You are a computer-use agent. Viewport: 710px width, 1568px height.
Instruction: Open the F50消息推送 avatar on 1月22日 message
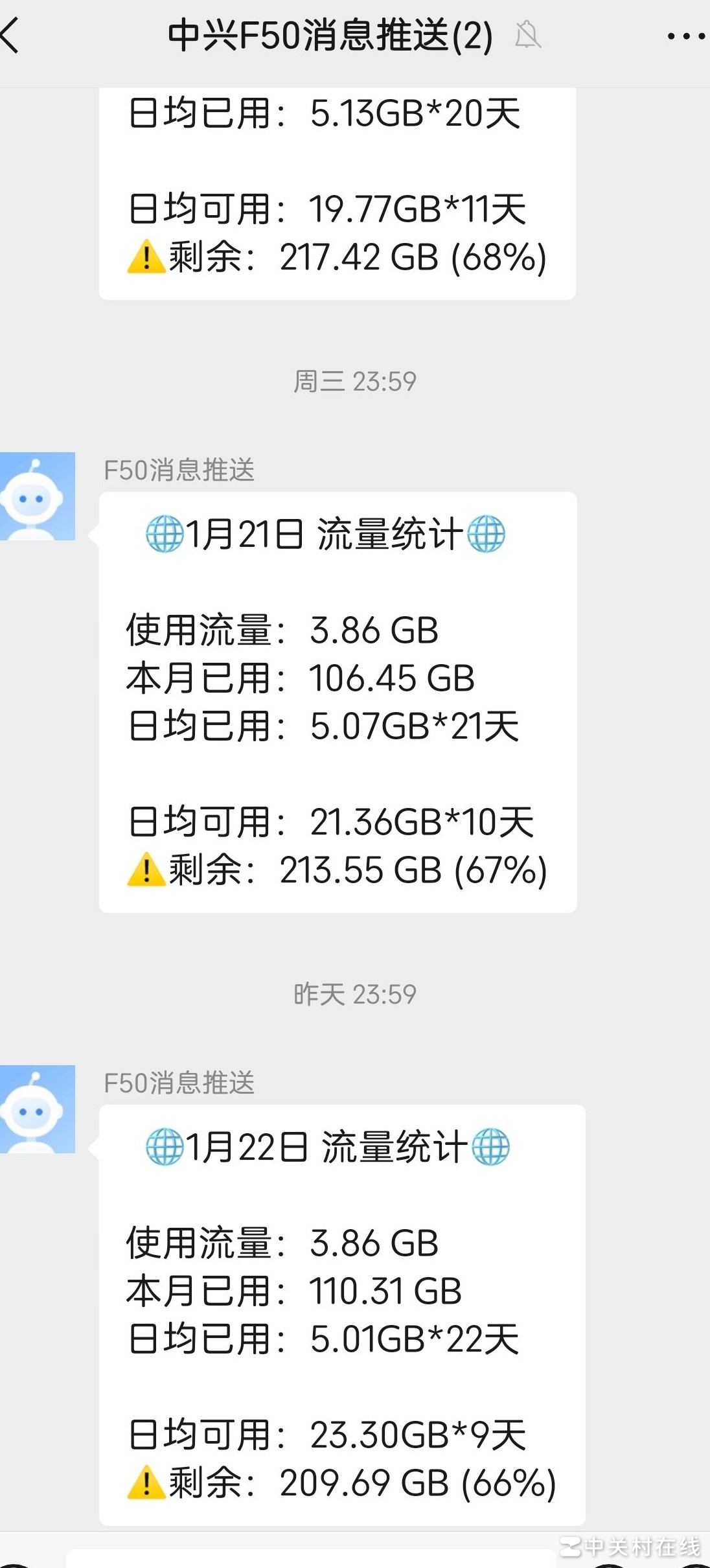[x=37, y=1109]
